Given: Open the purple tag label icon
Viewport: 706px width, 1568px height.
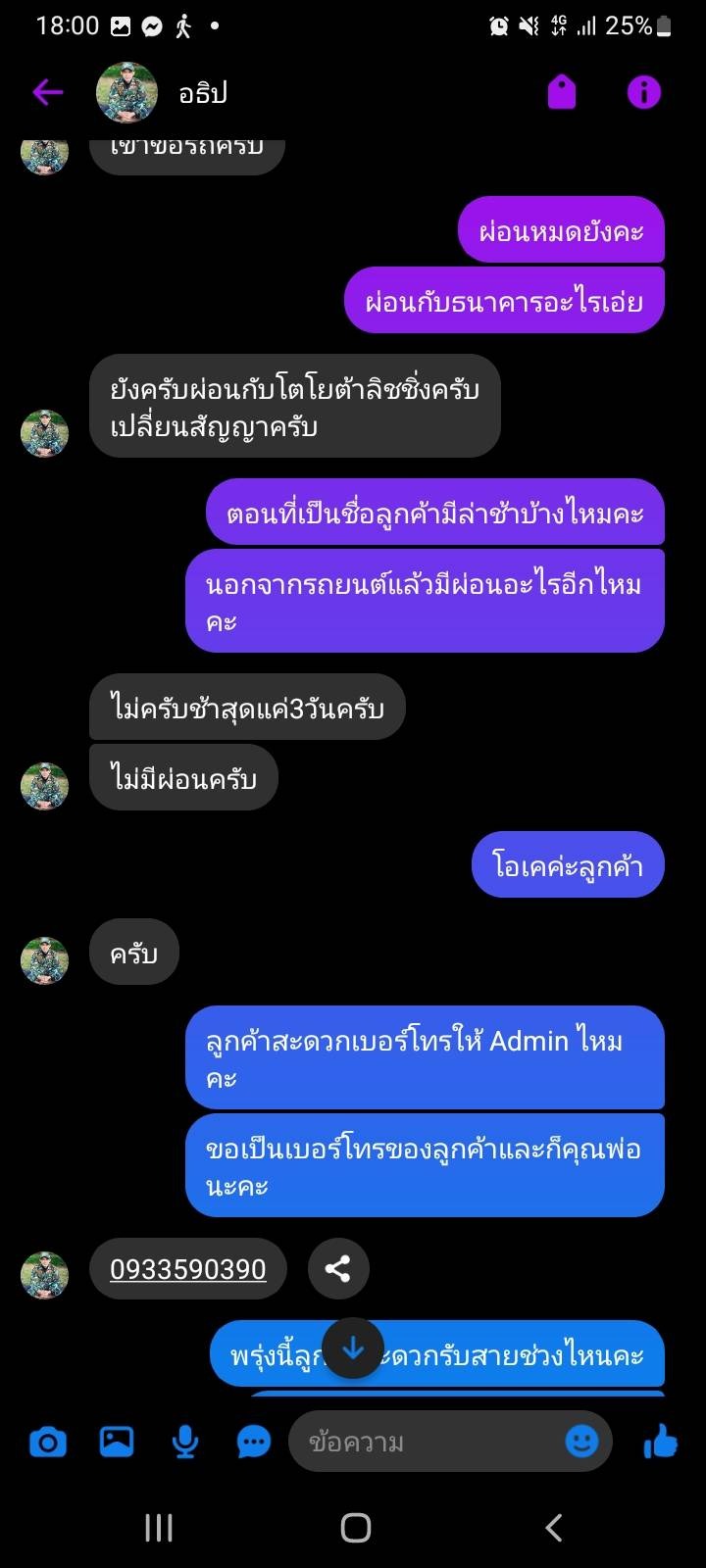Looking at the screenshot, I should pos(561,93).
